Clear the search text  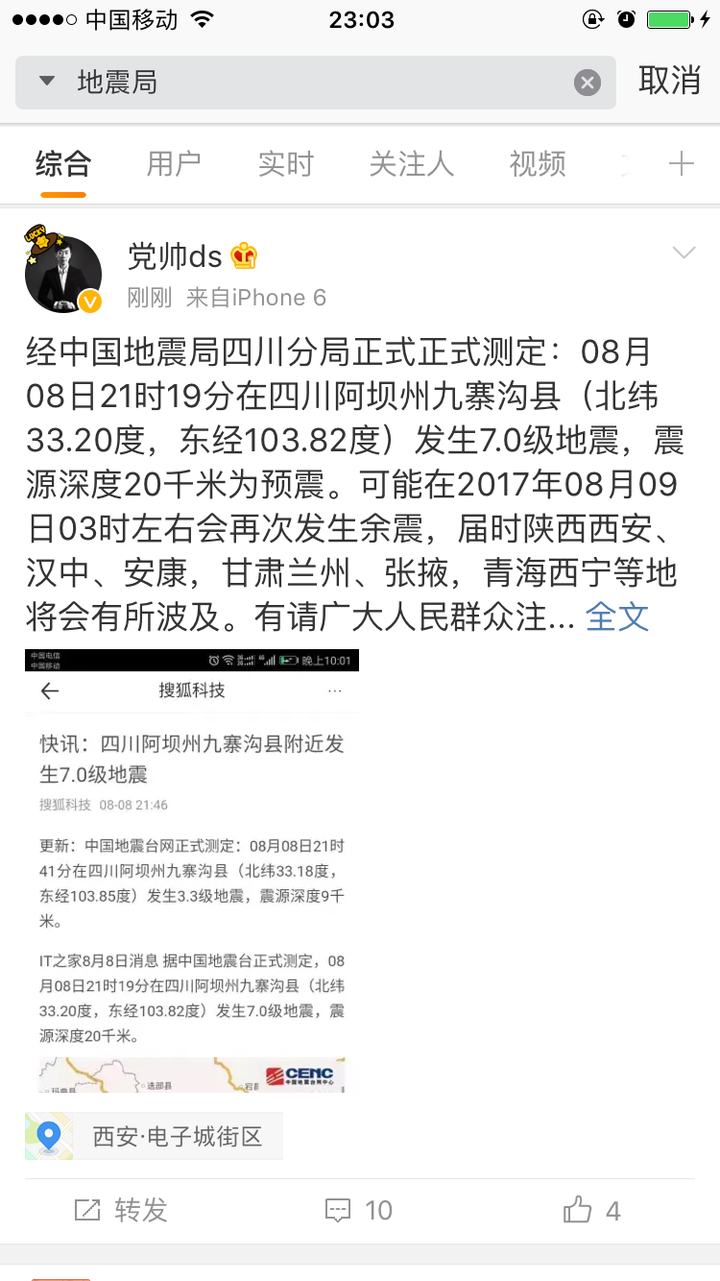pos(587,83)
